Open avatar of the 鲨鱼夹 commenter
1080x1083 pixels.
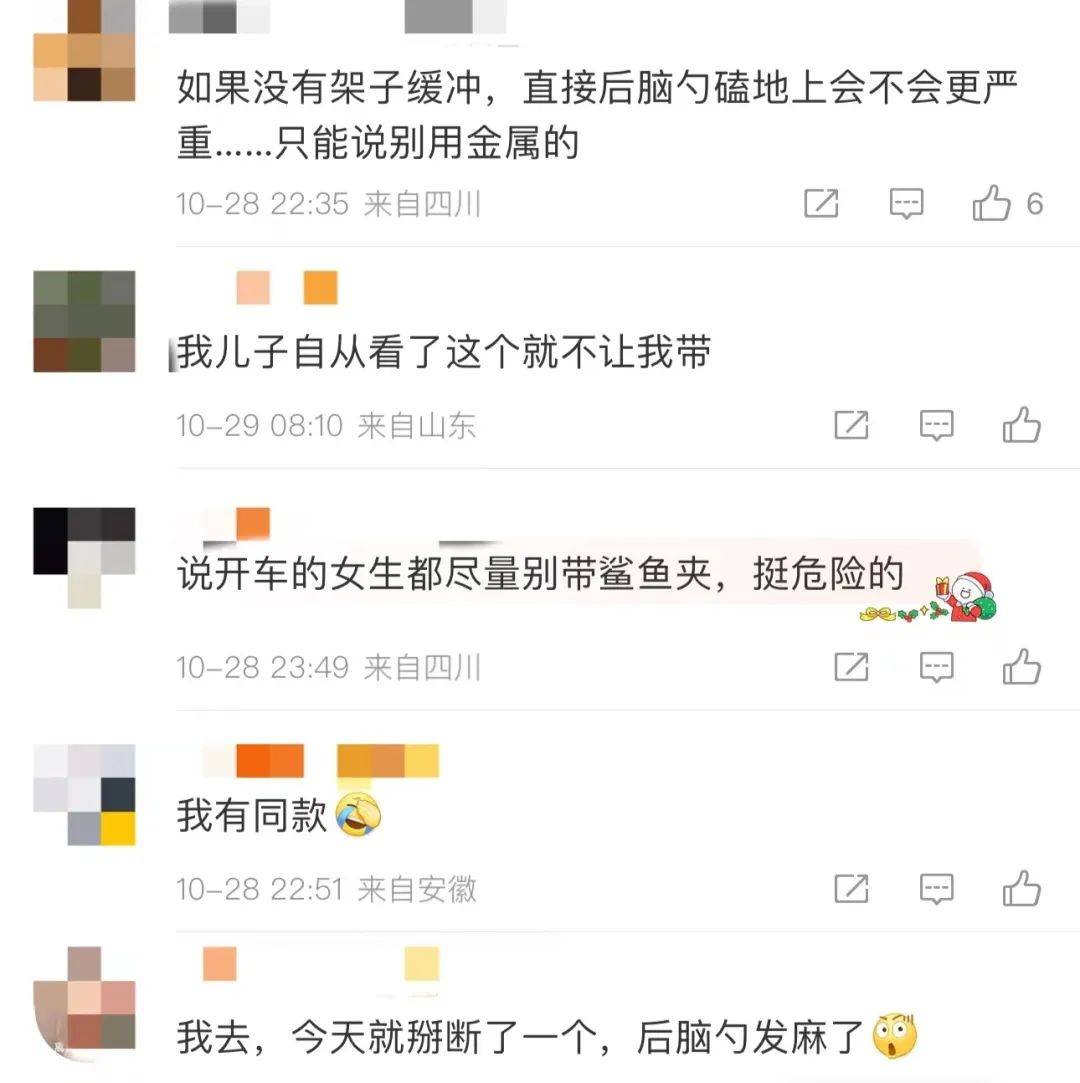(x=84, y=556)
